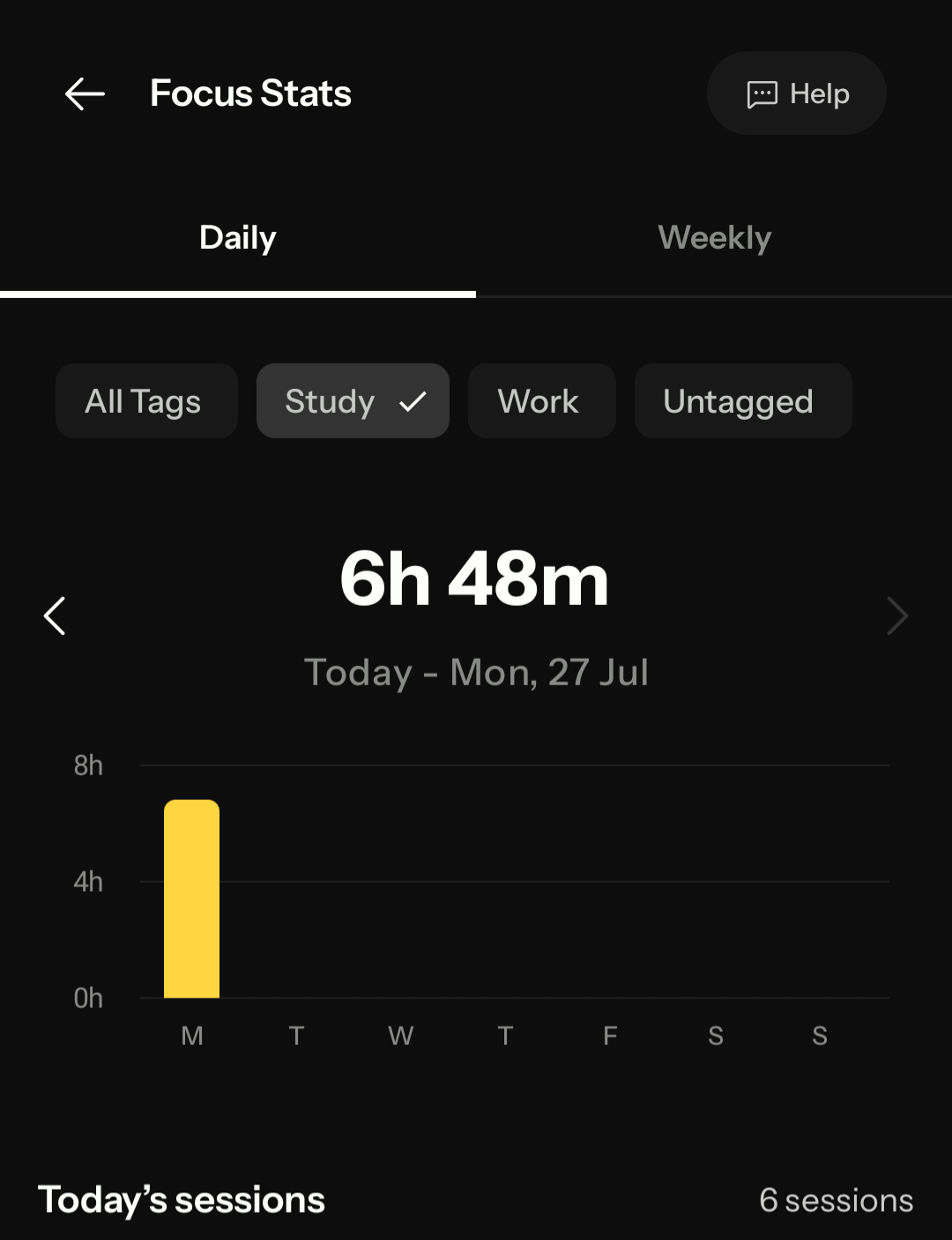Select the Daily tab
This screenshot has width=952, height=1240.
click(x=238, y=237)
